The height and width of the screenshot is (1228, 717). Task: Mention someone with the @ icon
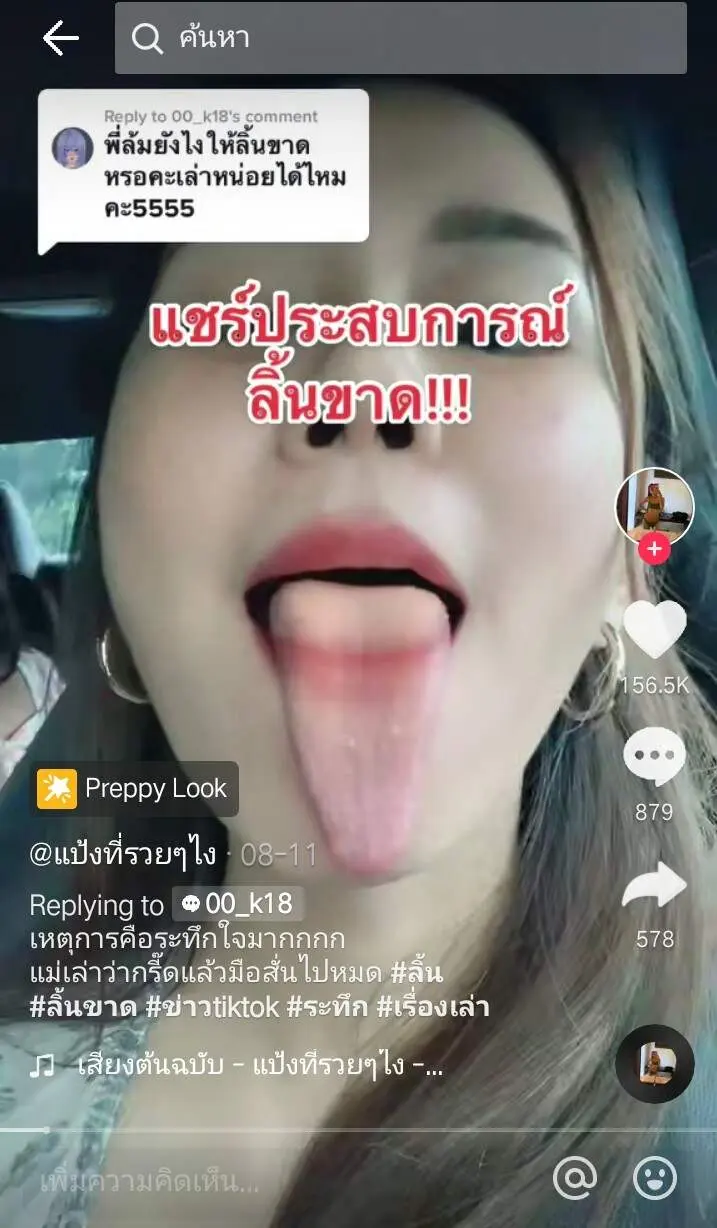pos(574,1179)
